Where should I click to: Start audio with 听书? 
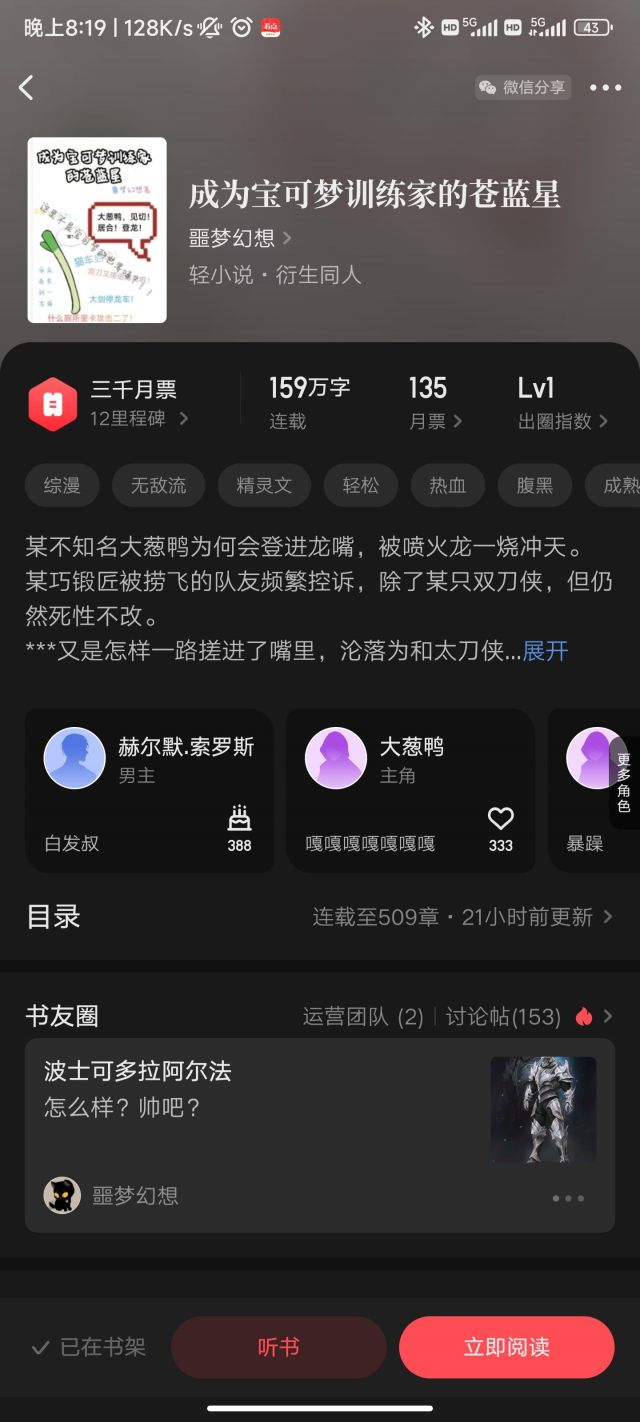coord(278,1347)
